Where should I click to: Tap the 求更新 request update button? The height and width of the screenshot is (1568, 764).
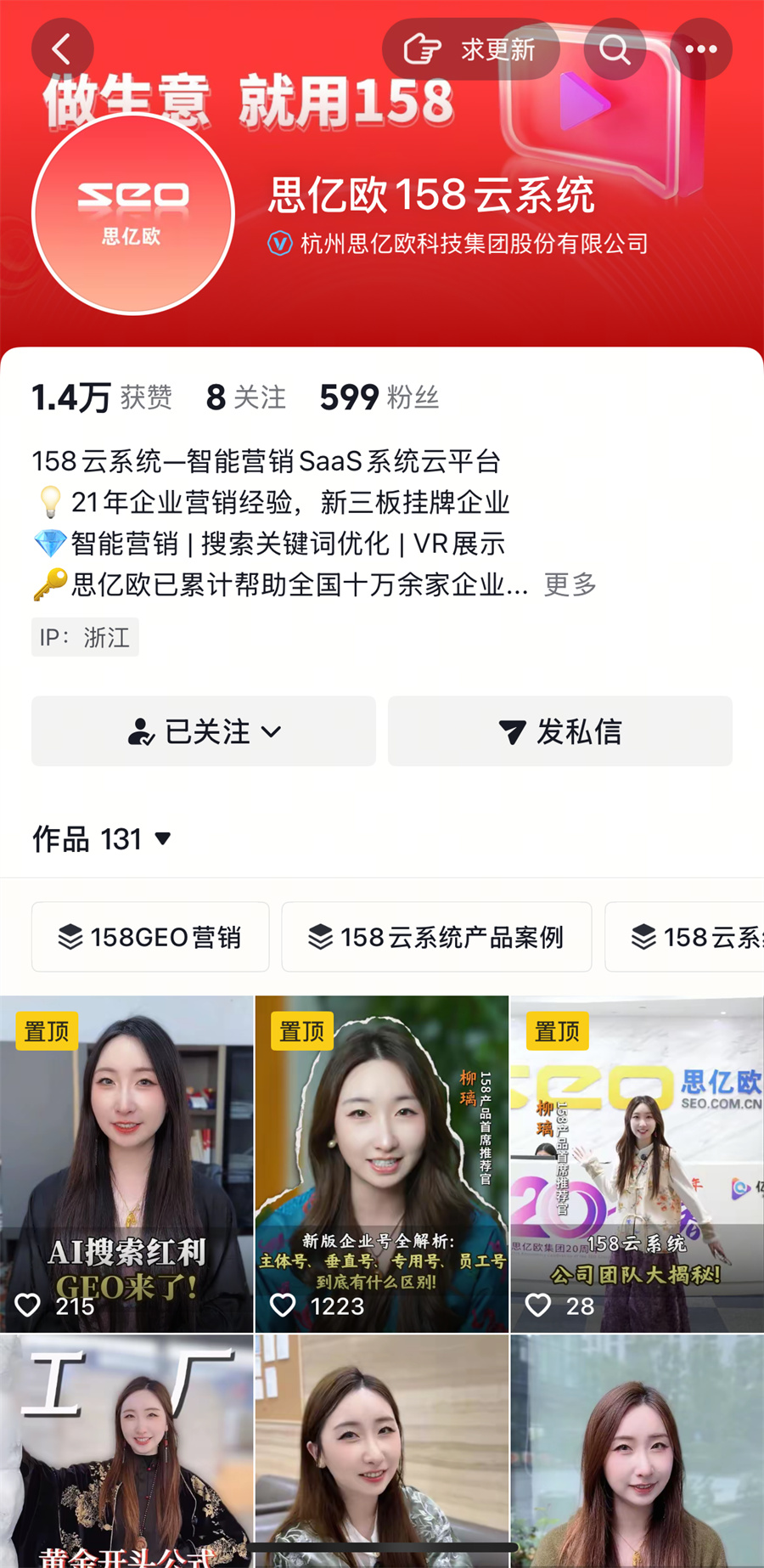[x=471, y=49]
